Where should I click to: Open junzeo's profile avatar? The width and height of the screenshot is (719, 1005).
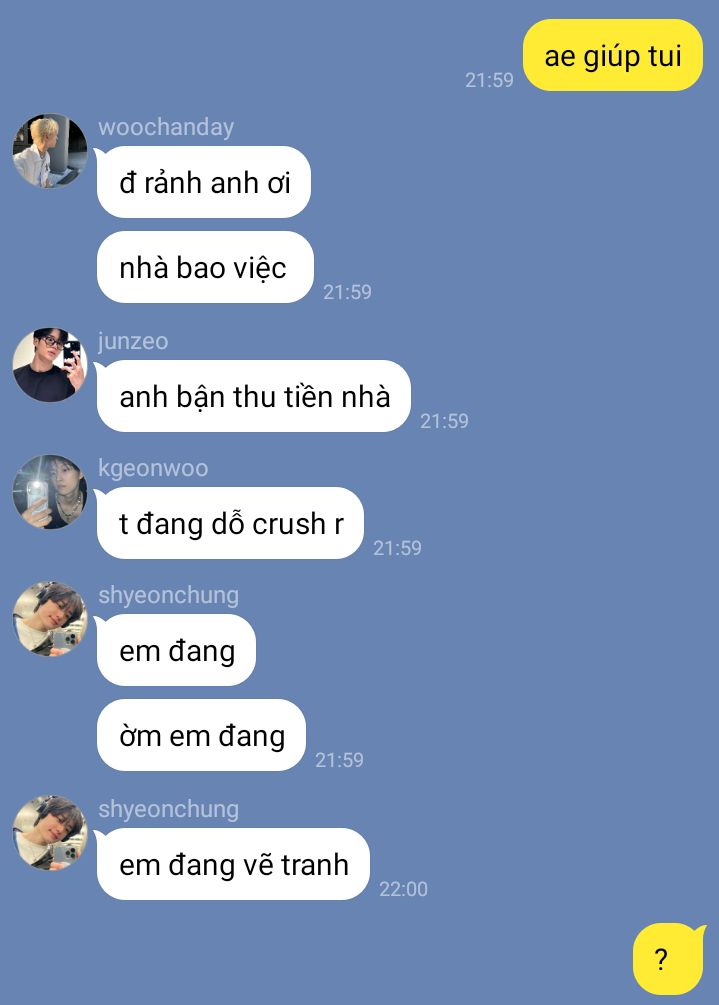pyautogui.click(x=50, y=365)
